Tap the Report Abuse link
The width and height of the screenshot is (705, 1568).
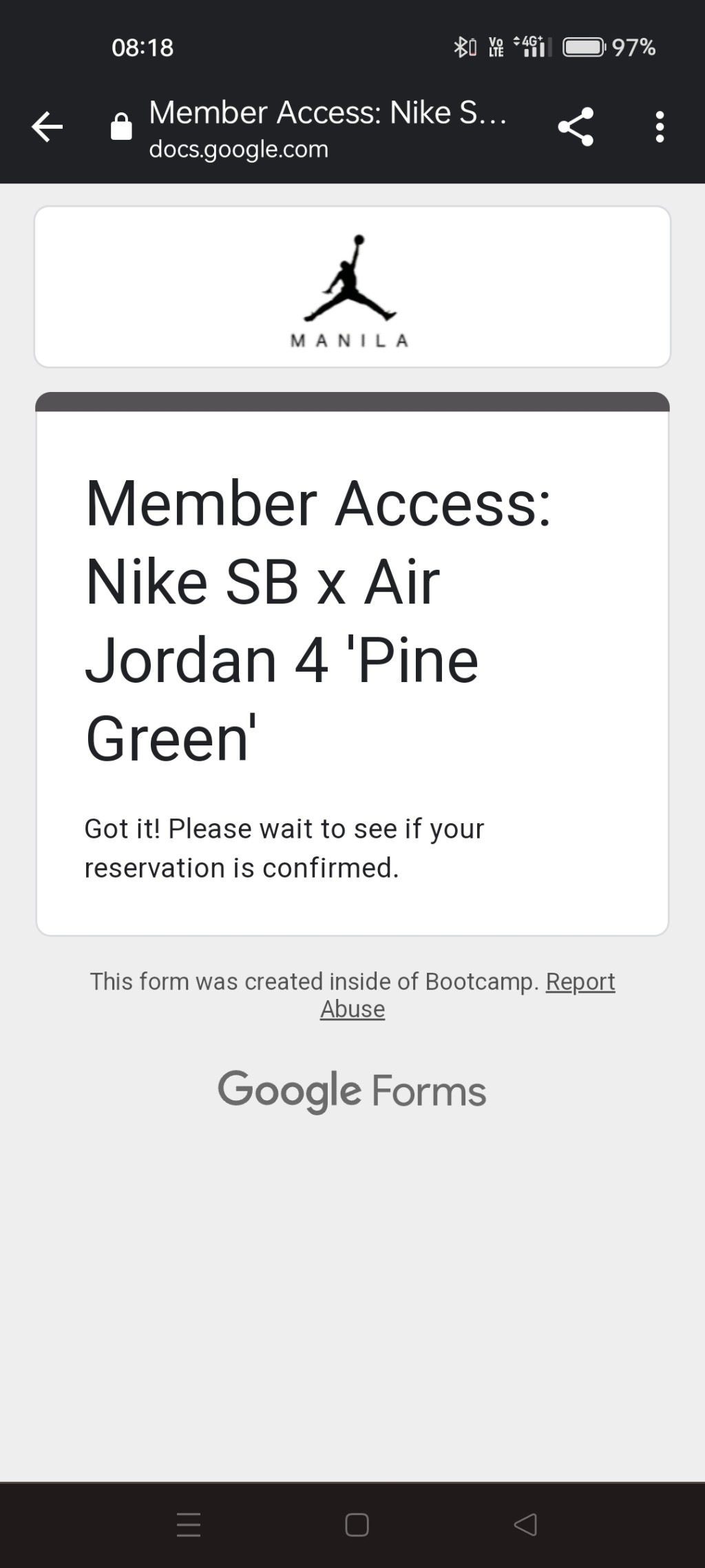point(580,981)
